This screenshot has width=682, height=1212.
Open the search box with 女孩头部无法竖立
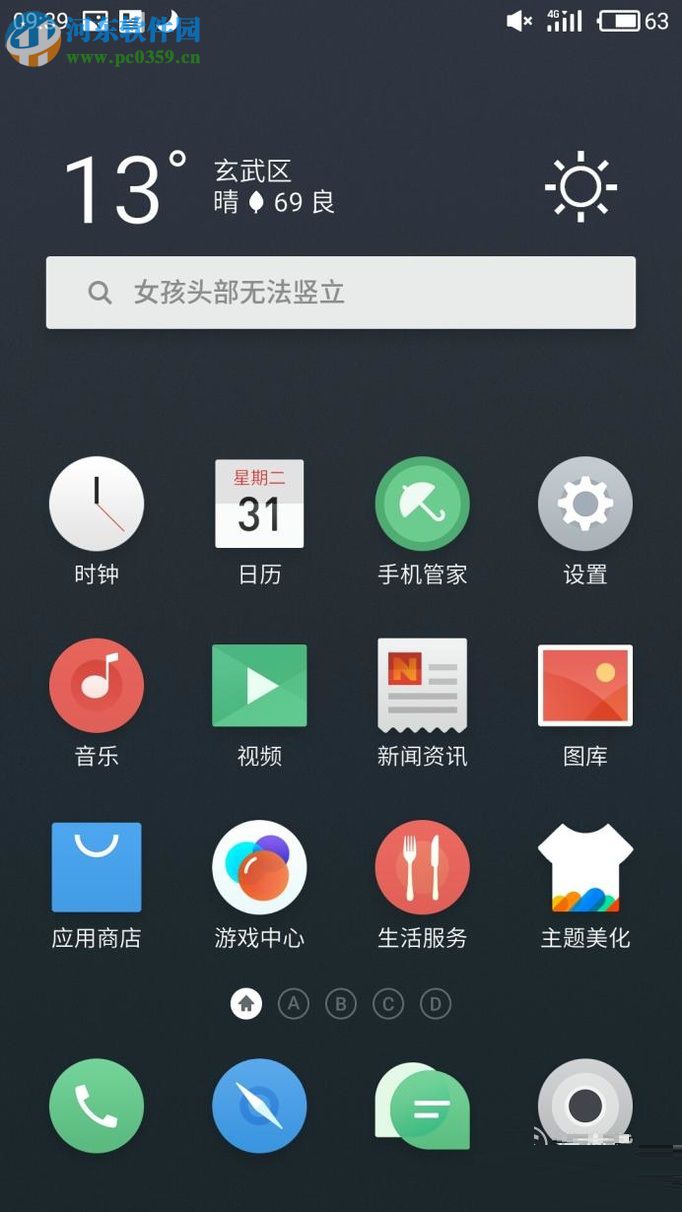pos(340,292)
